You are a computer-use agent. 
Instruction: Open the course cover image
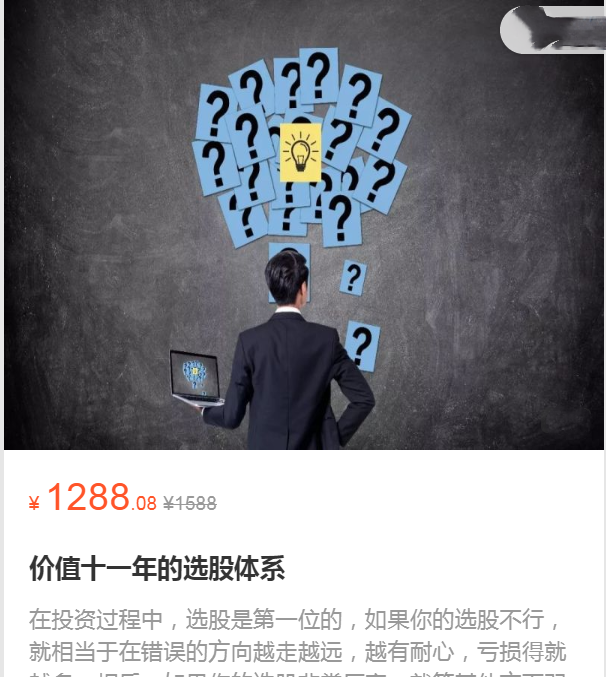point(303,225)
